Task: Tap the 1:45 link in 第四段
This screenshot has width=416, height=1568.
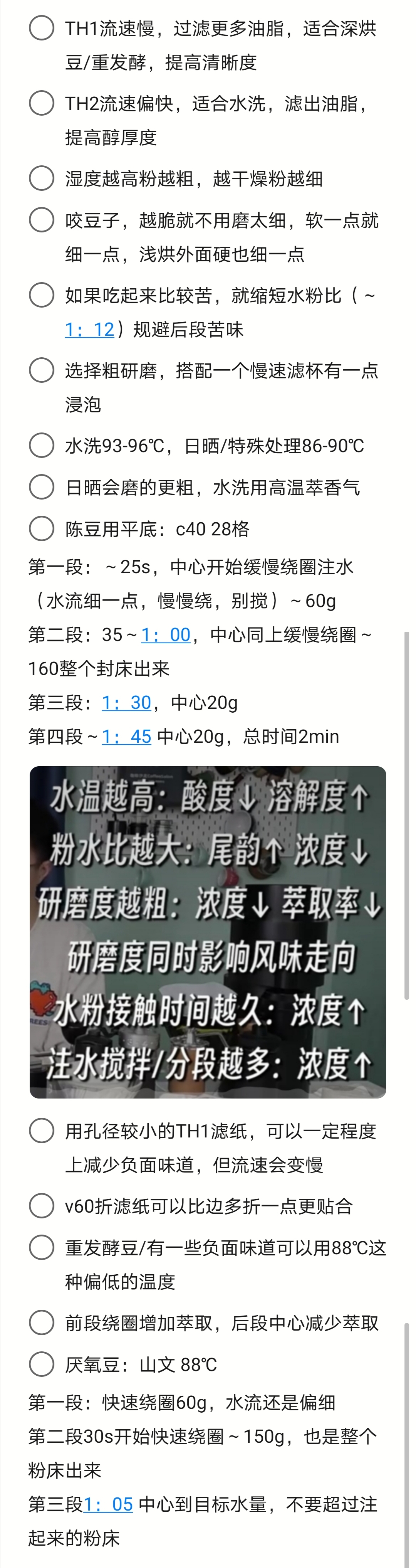Action: 126,737
